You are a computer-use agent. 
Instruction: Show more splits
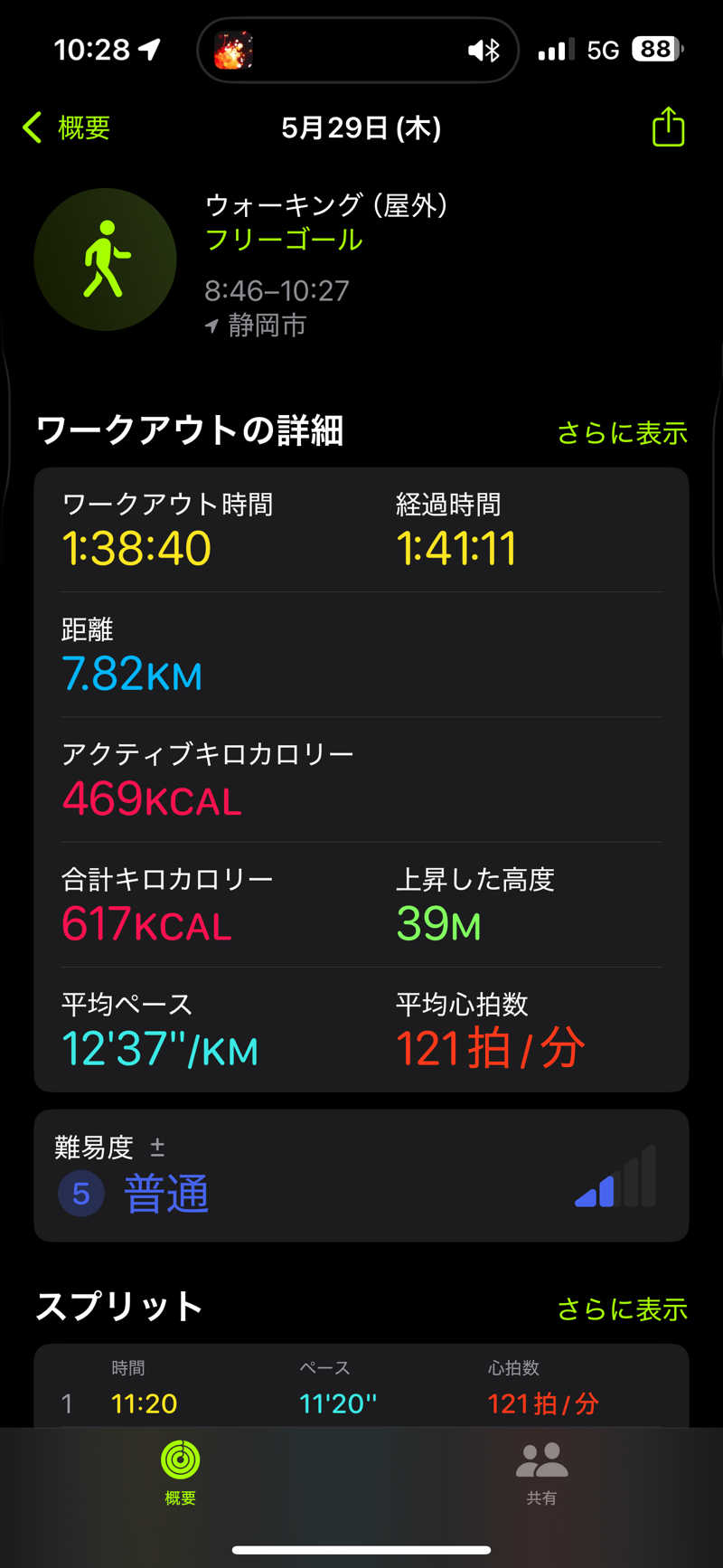click(x=622, y=1308)
